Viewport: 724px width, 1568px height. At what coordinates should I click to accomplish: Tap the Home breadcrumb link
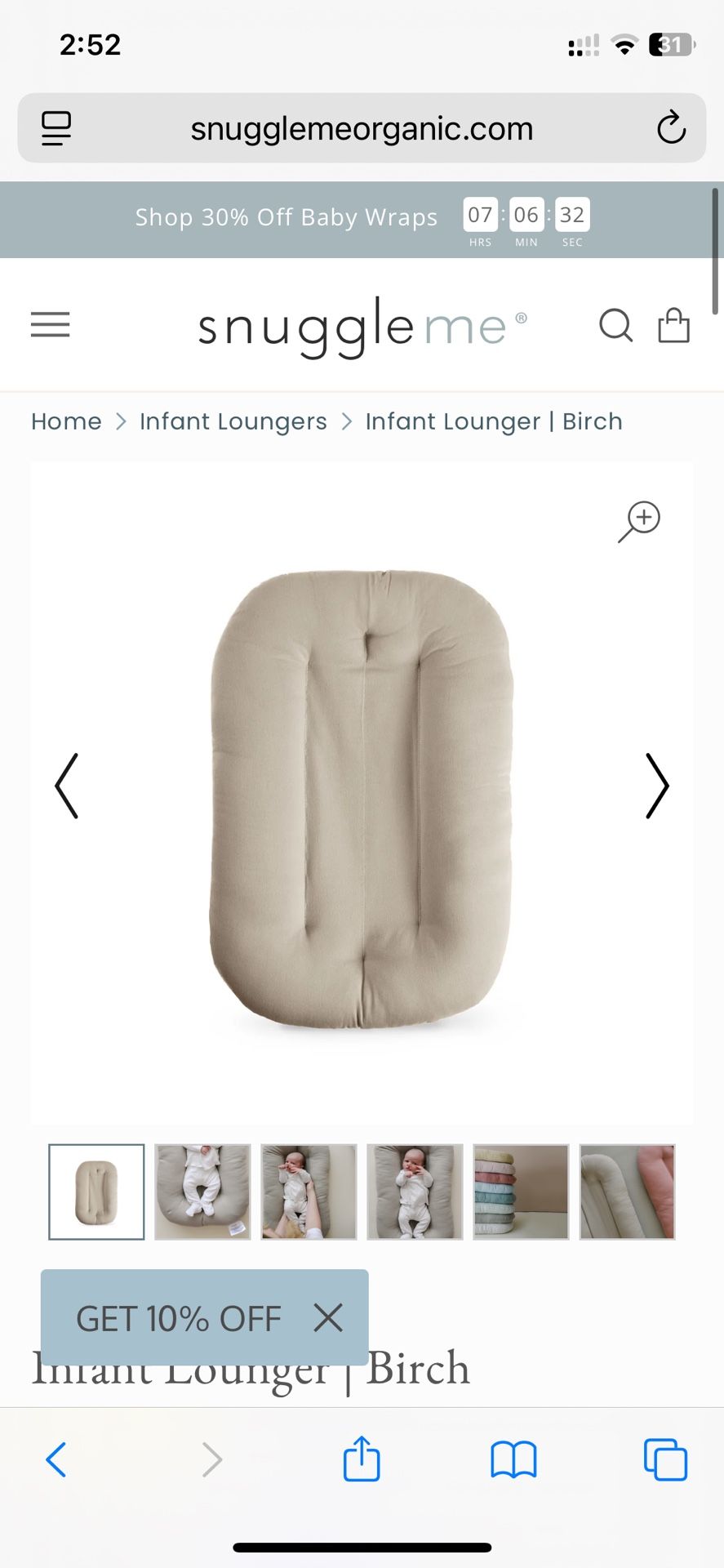coord(66,421)
